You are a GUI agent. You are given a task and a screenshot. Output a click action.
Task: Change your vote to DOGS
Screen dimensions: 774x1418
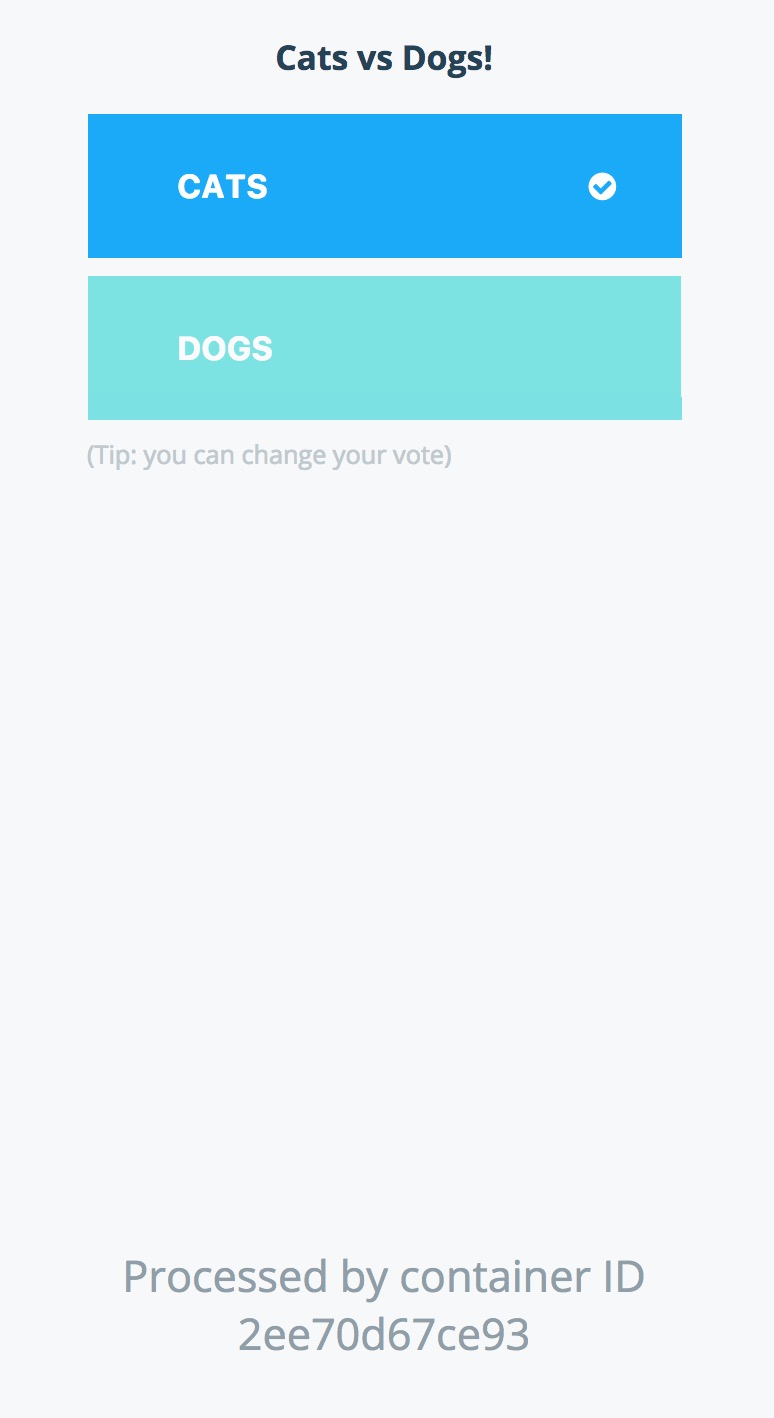pyautogui.click(x=384, y=348)
